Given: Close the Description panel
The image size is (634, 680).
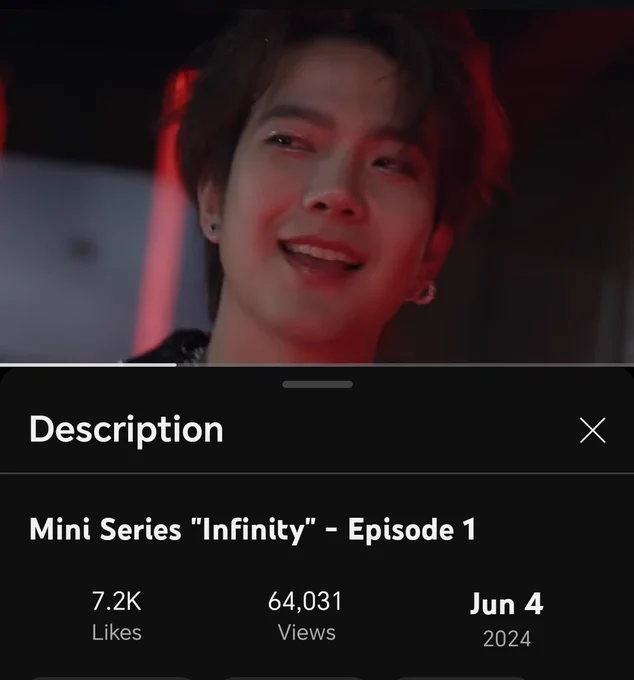Looking at the screenshot, I should coord(592,430).
